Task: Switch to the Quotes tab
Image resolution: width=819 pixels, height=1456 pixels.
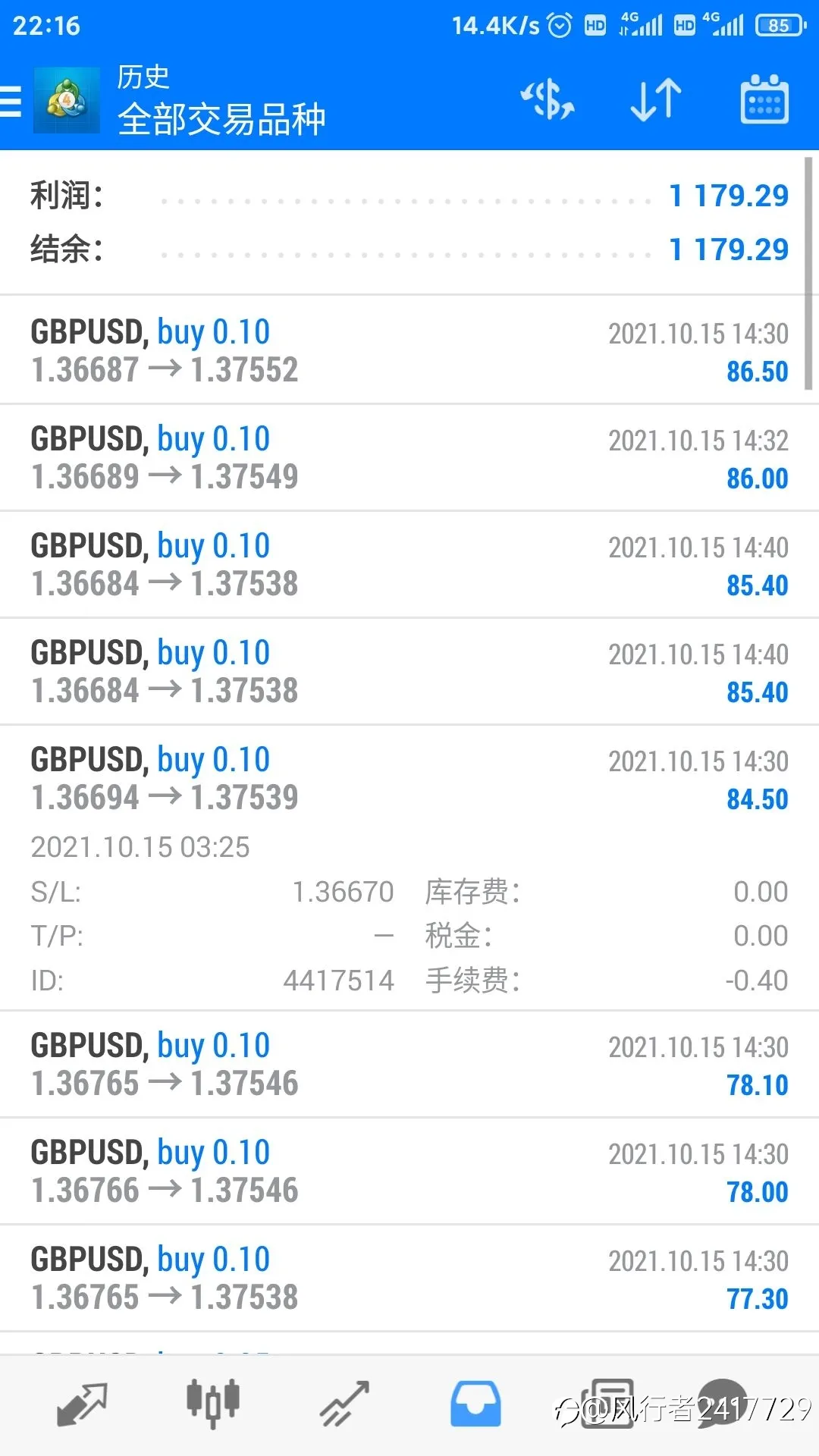Action: pos(82,1404)
